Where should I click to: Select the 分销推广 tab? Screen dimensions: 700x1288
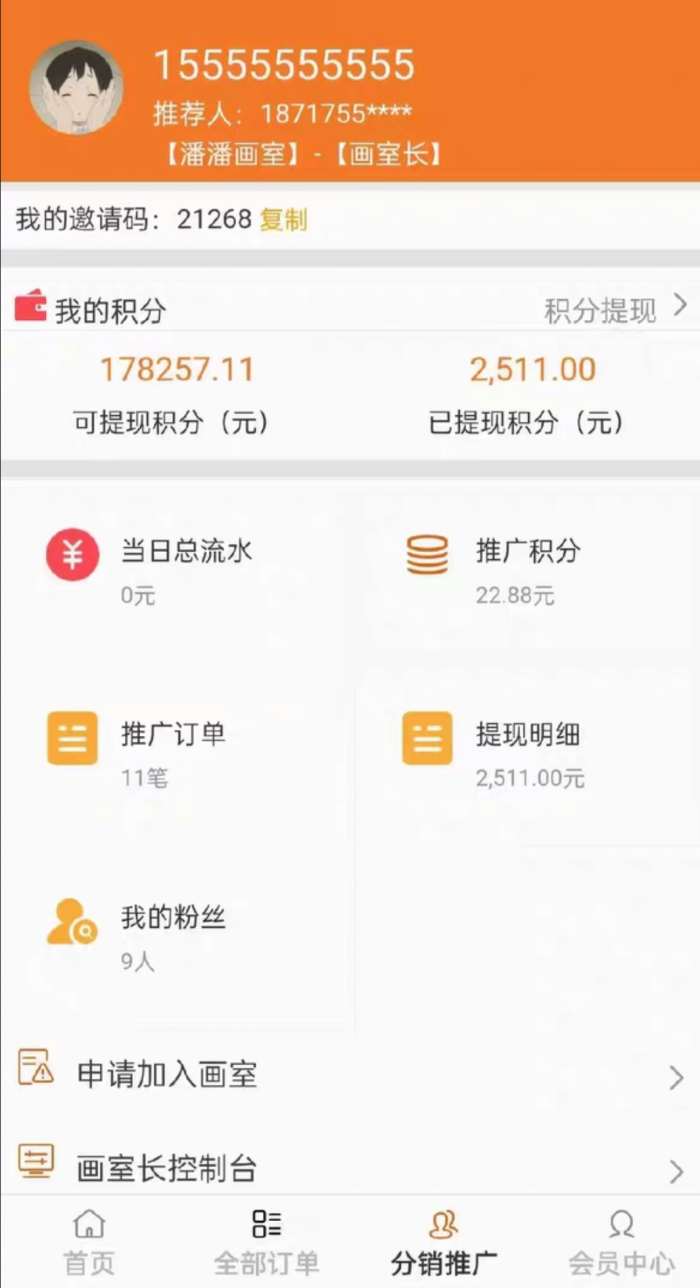[443, 1241]
